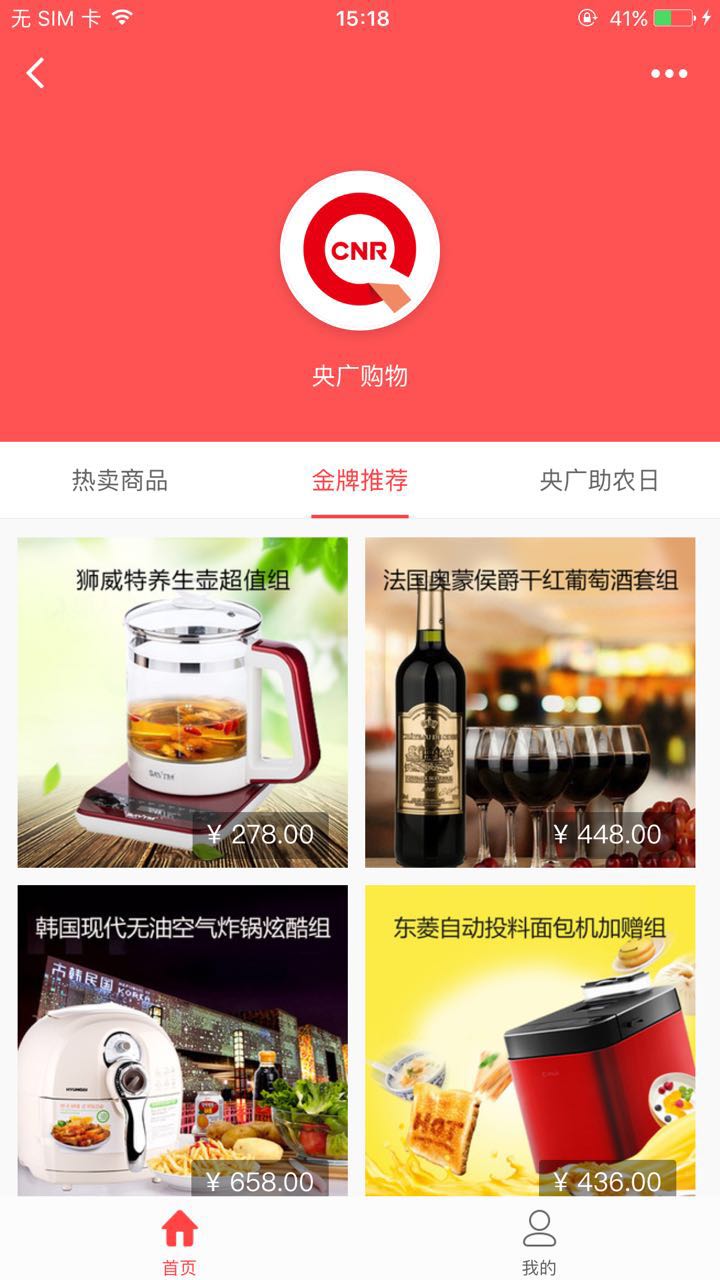Screen dimensions: 720x1280
Task: Open the 我的 profile tab
Action: pos(539,1240)
